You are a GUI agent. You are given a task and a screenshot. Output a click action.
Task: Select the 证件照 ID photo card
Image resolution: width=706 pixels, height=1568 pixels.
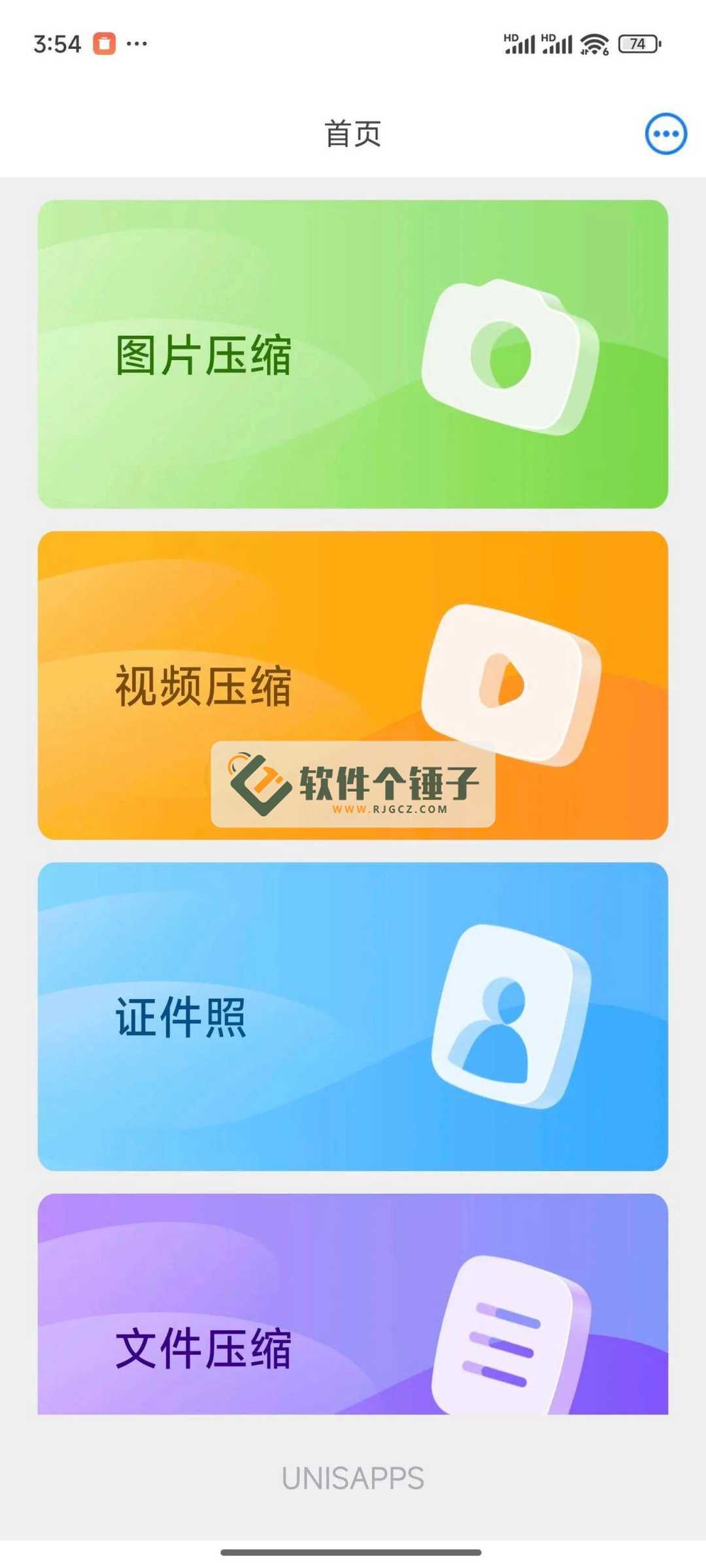[353, 1017]
